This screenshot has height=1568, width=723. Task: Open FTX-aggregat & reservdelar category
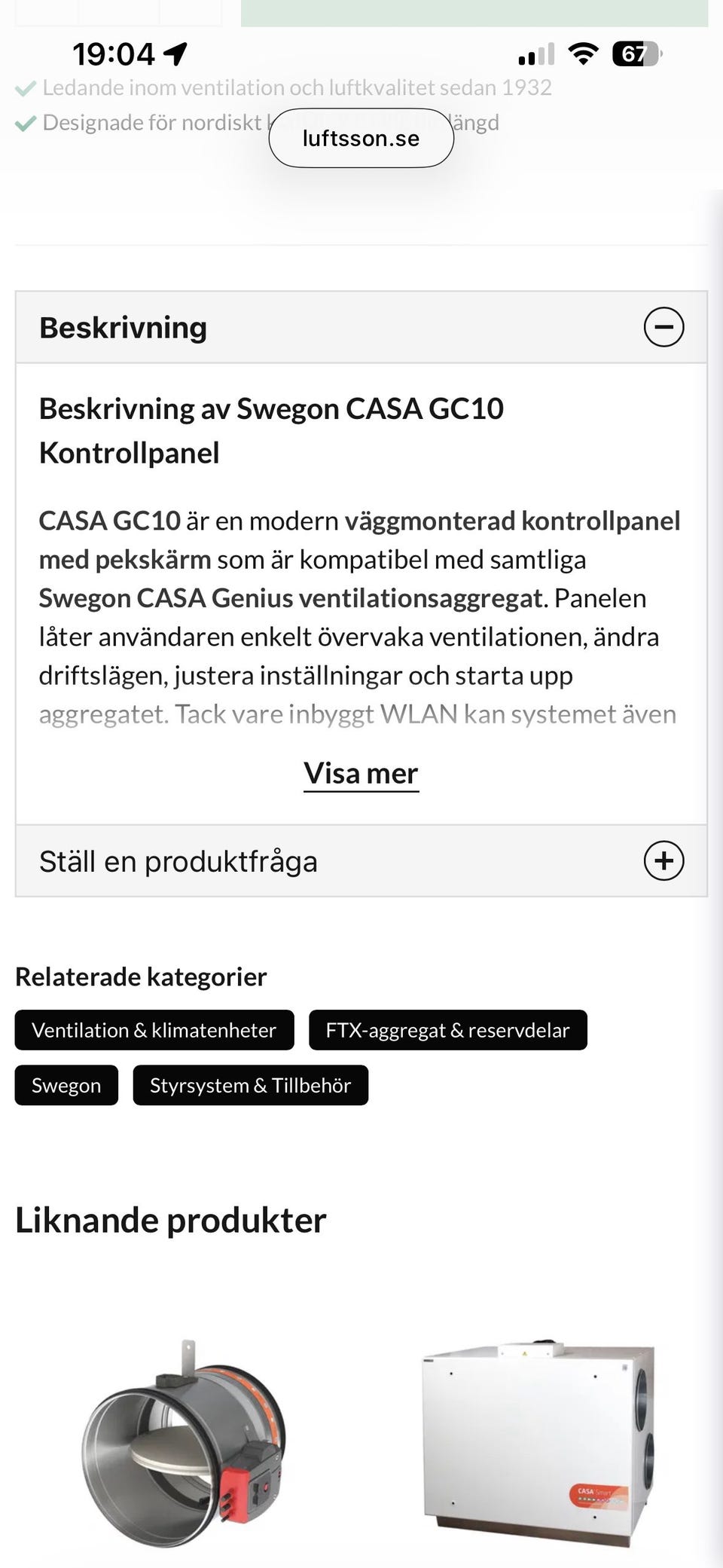tap(447, 1030)
